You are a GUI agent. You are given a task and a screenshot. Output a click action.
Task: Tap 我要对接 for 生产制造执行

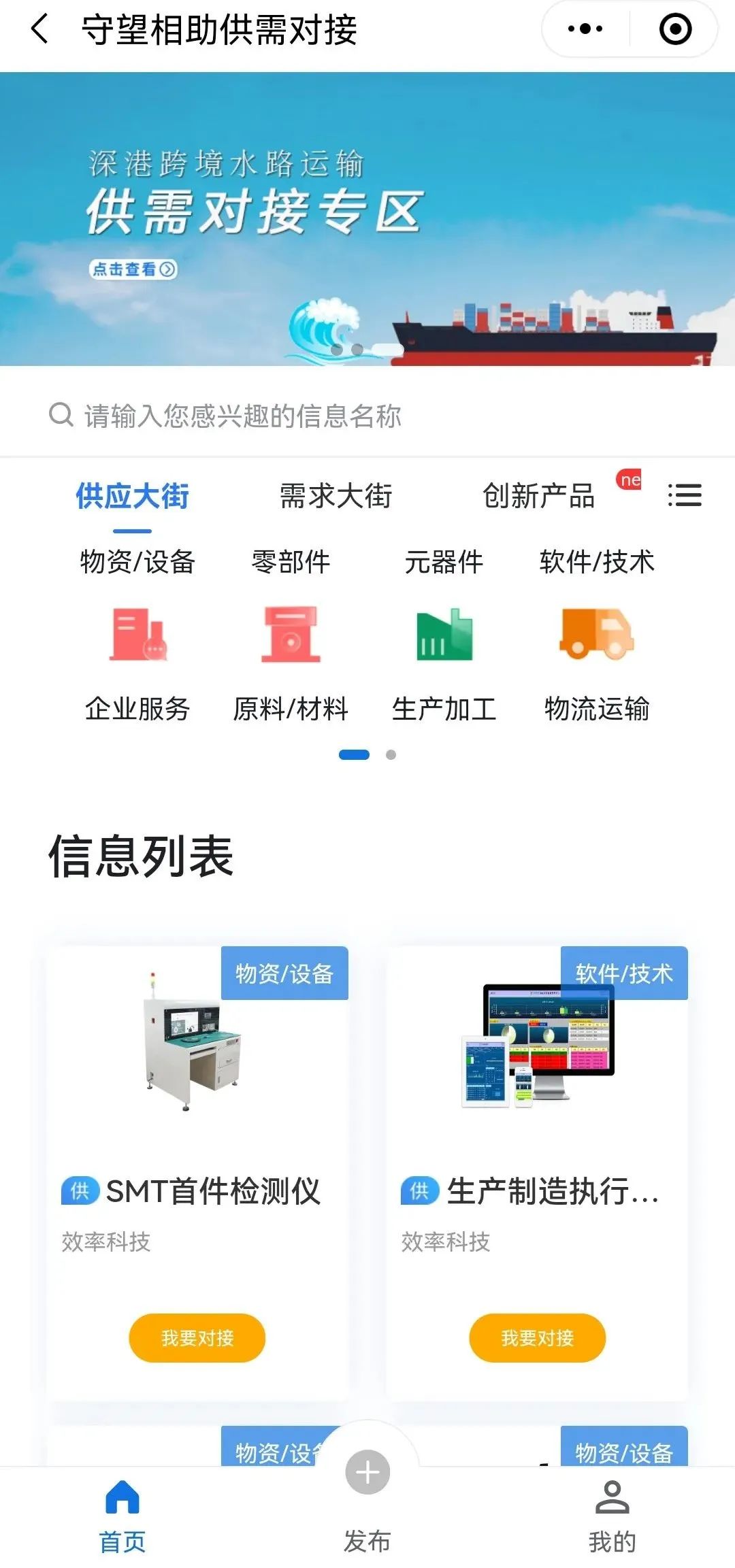pyautogui.click(x=537, y=1338)
